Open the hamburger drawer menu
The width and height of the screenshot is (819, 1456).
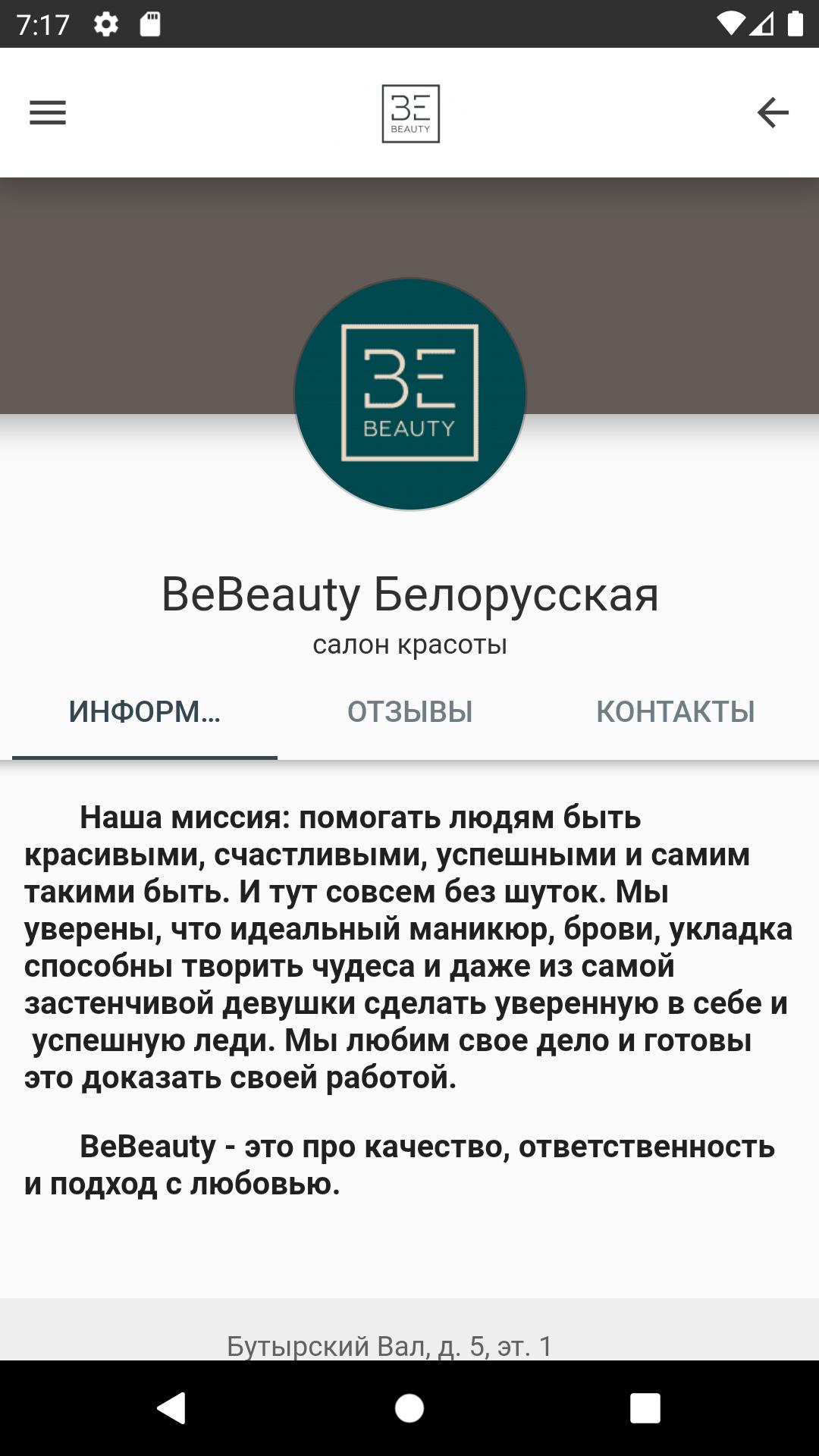[48, 113]
